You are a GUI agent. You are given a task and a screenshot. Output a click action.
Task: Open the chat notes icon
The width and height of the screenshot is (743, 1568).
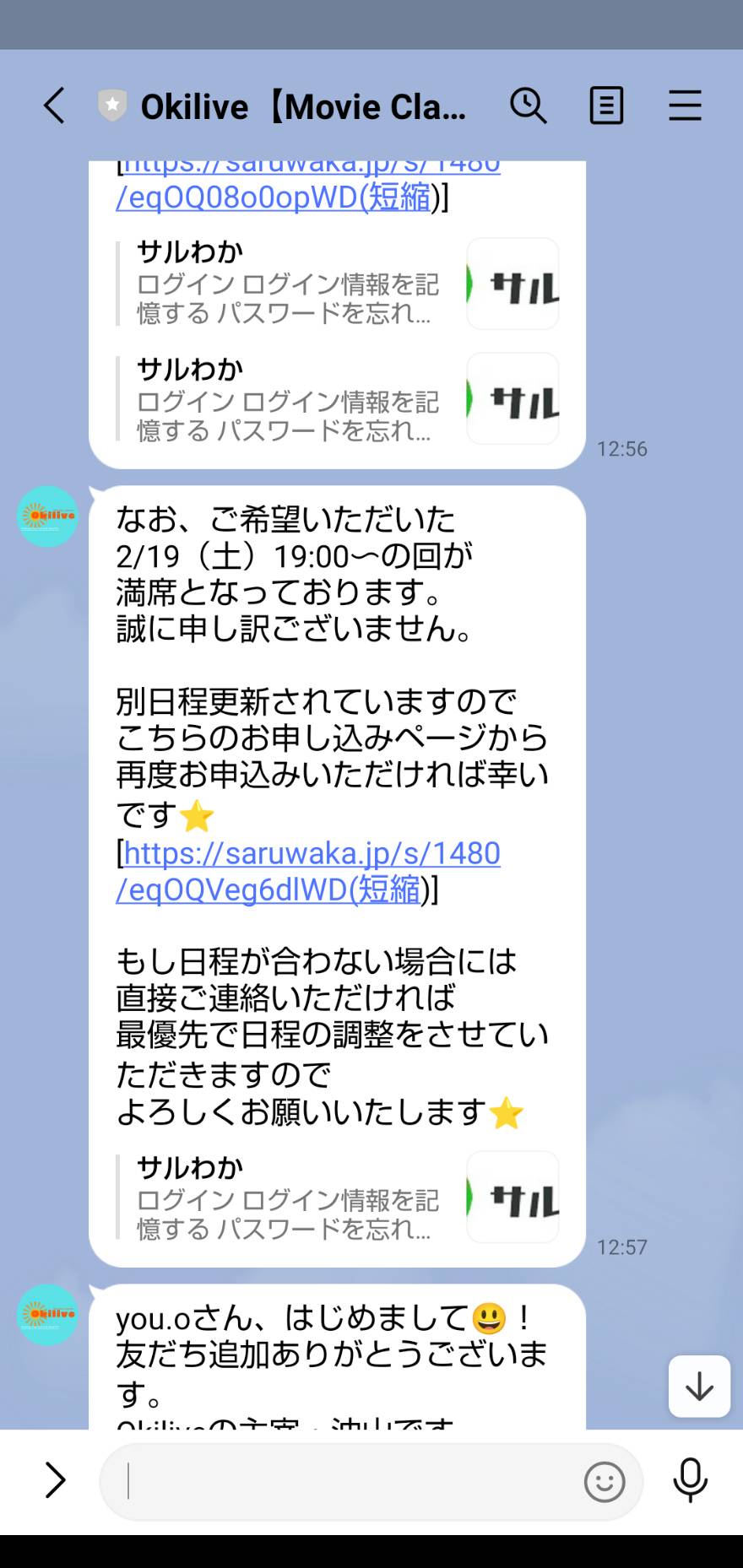click(x=606, y=106)
